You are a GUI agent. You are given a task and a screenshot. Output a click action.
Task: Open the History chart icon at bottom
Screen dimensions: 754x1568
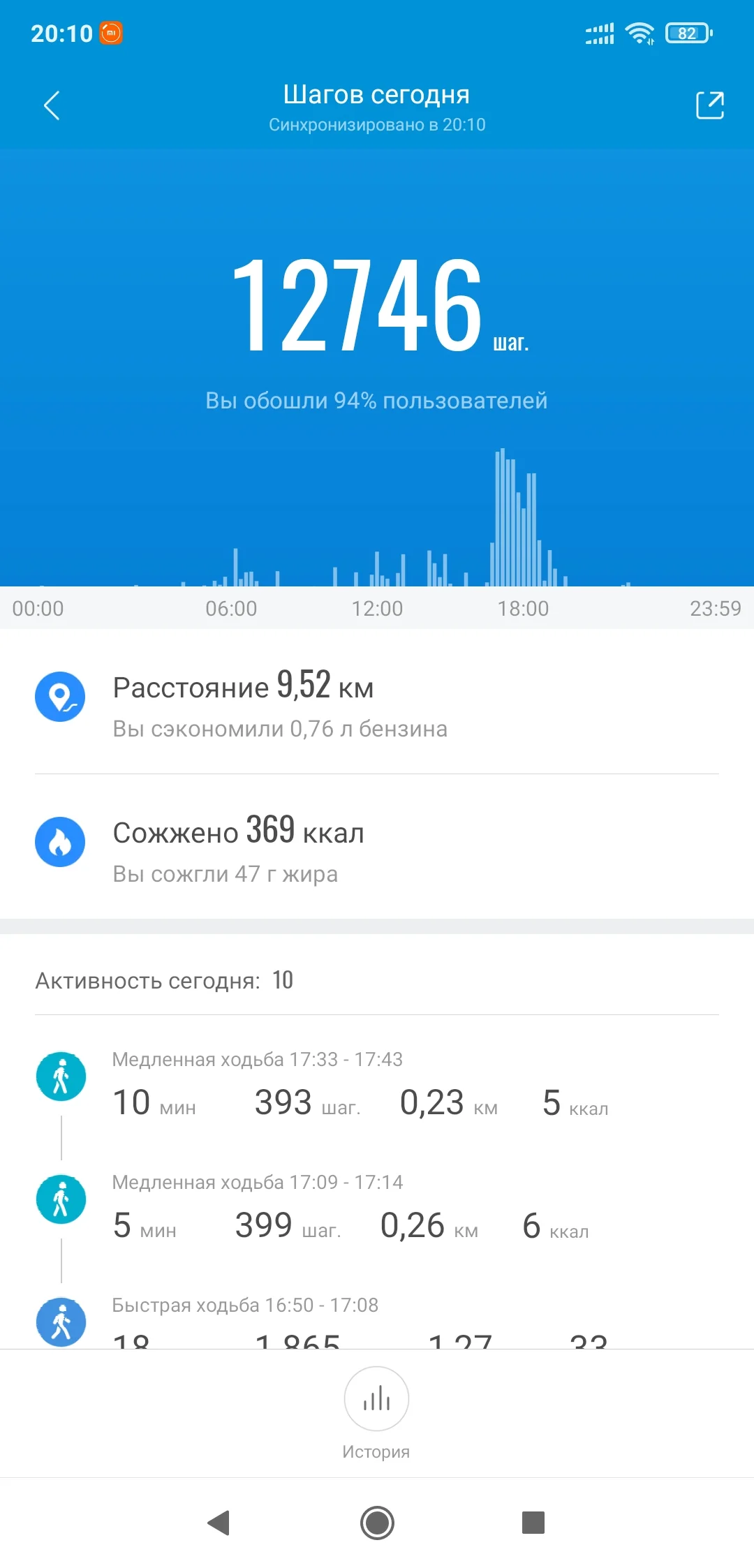coord(376,1399)
